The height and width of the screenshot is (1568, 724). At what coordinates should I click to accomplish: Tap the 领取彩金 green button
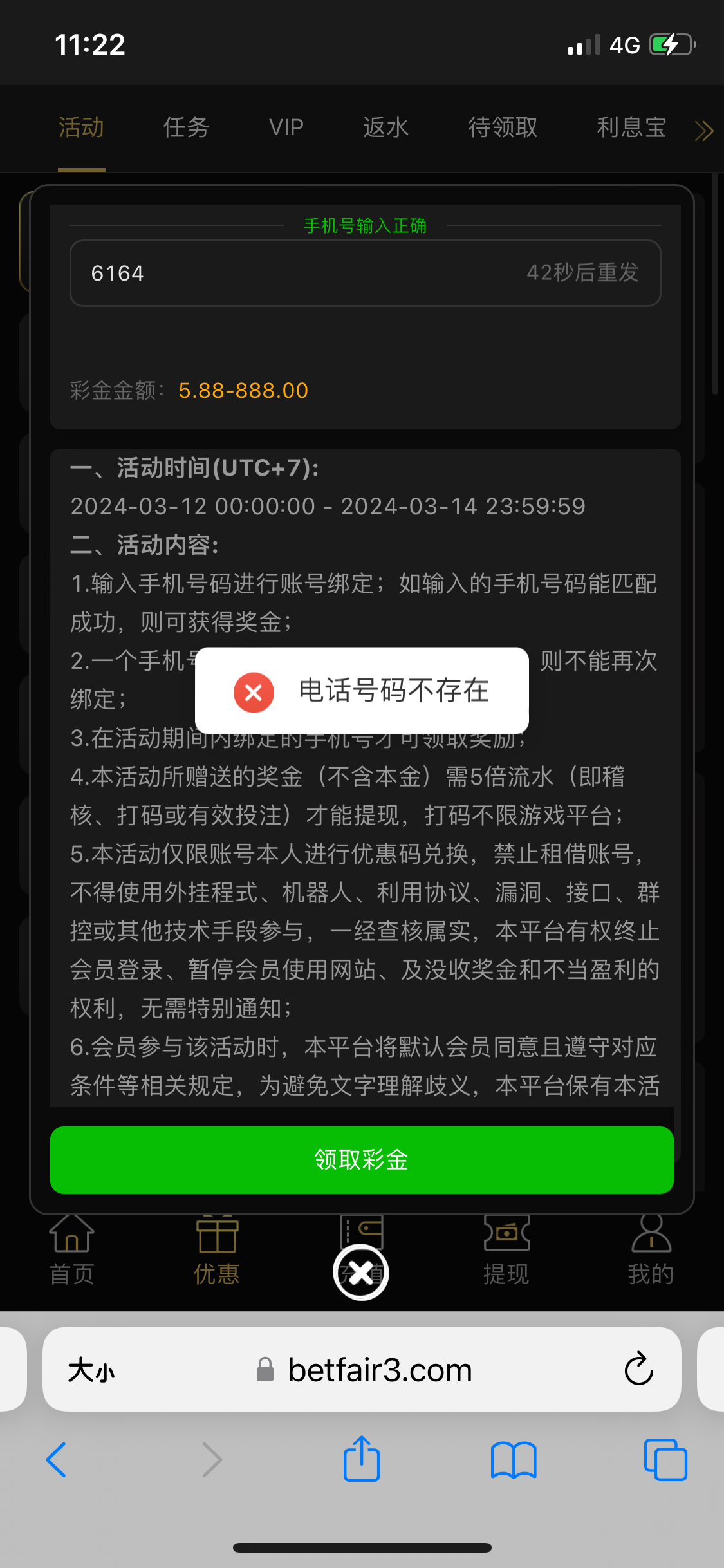[362, 1160]
